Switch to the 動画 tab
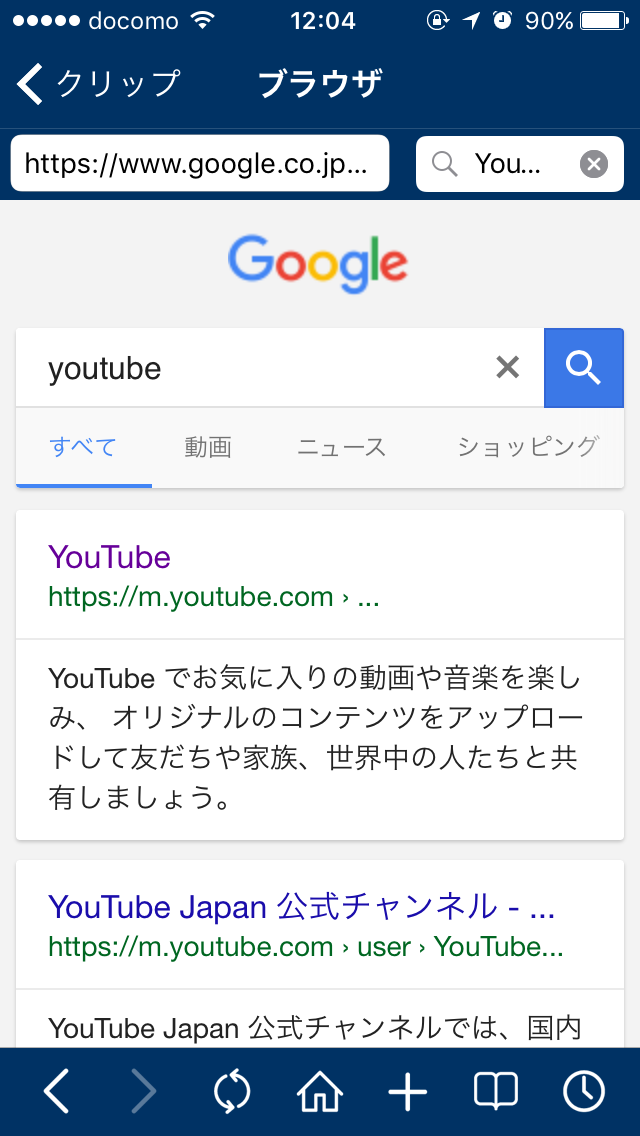Screen dimensions: 640x1136 (208, 448)
